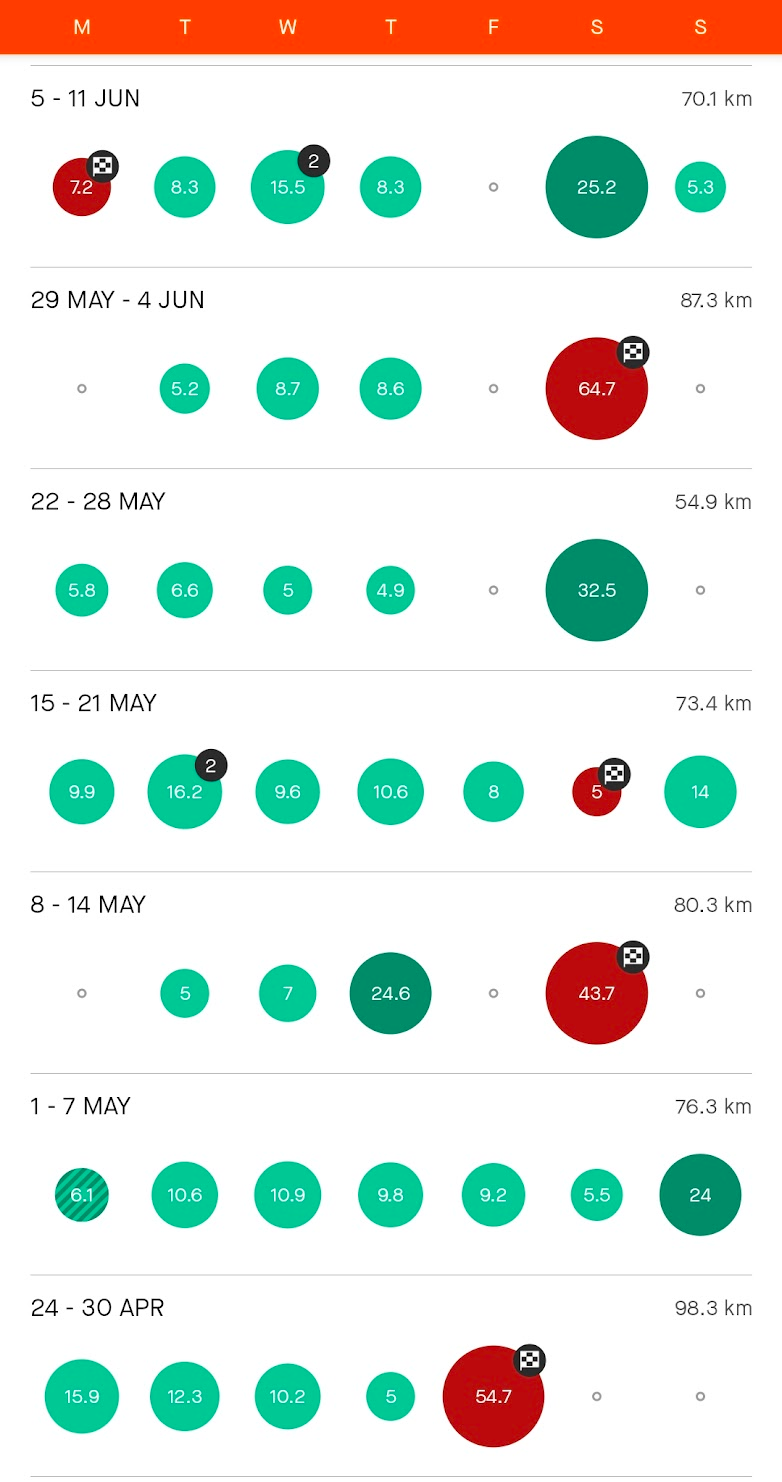The height and width of the screenshot is (1482, 782).
Task: Open the 64.7 km race activity bubble
Action: pos(596,388)
